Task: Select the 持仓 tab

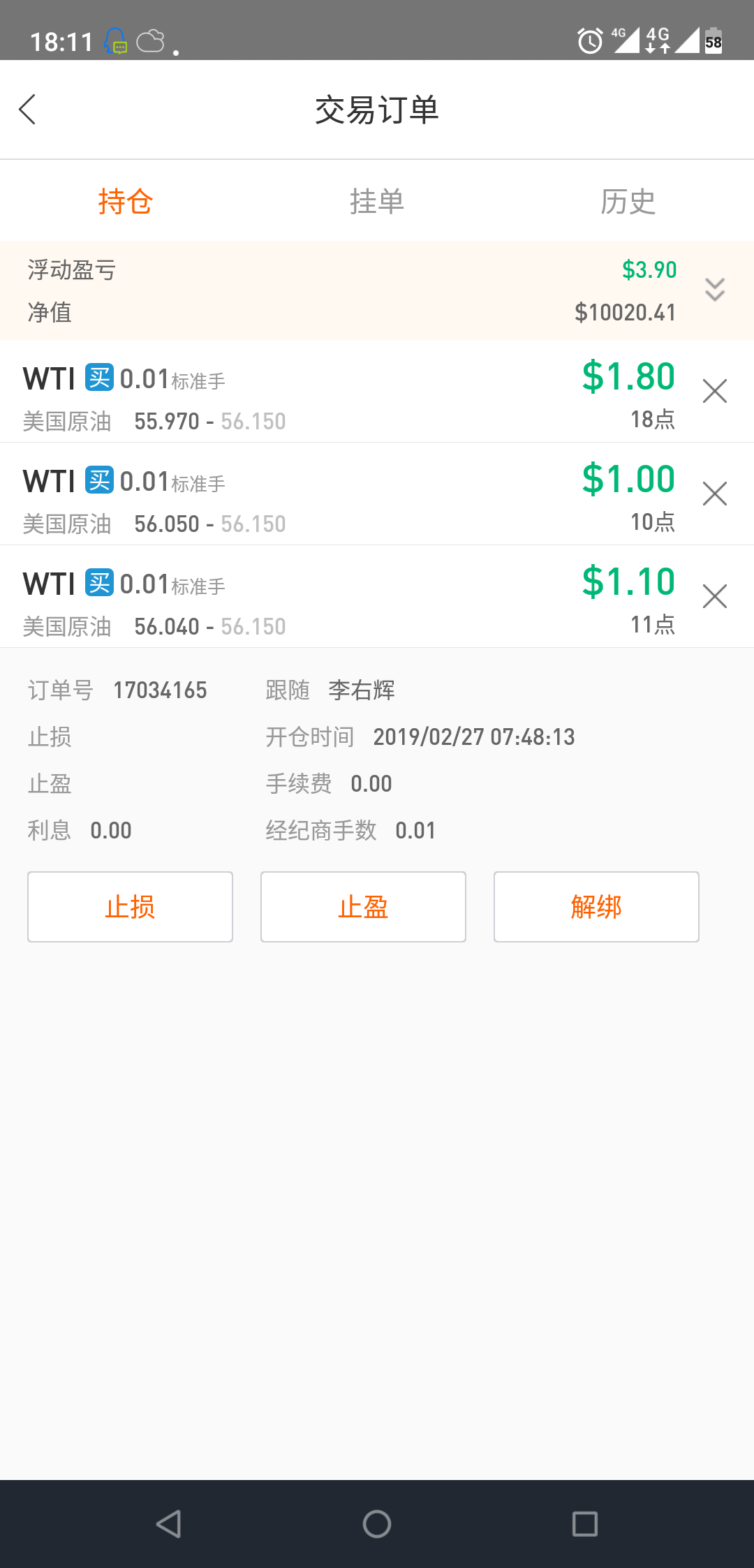Action: (126, 202)
